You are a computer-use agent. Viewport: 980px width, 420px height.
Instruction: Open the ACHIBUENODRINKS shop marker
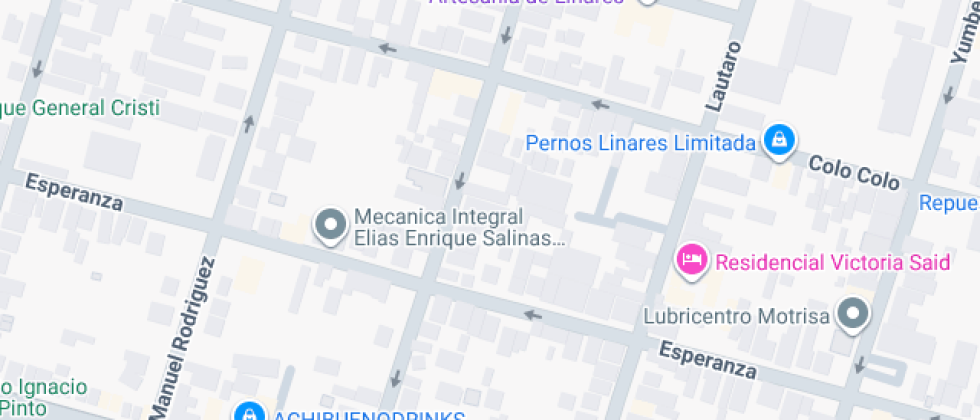(x=248, y=412)
